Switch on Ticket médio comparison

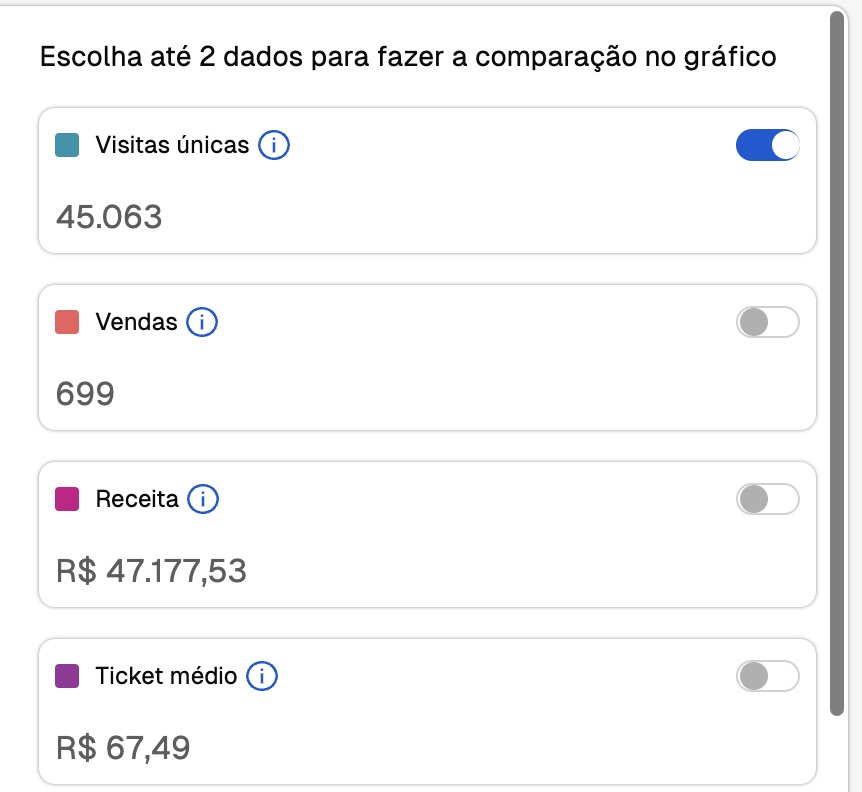coord(768,676)
